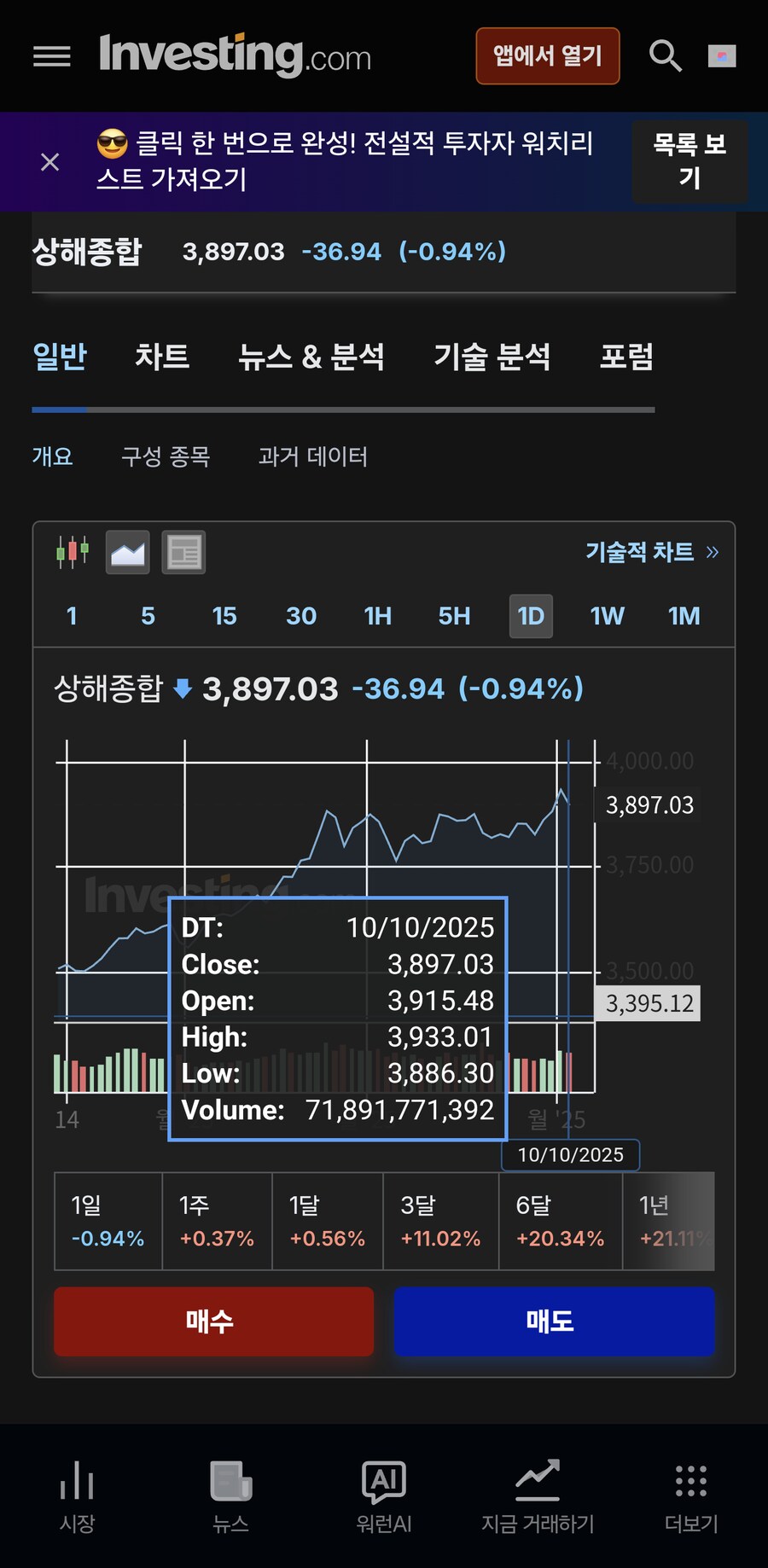Viewport: 768px width, 1568px height.
Task: Select the 구성 종목 sub-tab
Action: pyautogui.click(x=166, y=456)
